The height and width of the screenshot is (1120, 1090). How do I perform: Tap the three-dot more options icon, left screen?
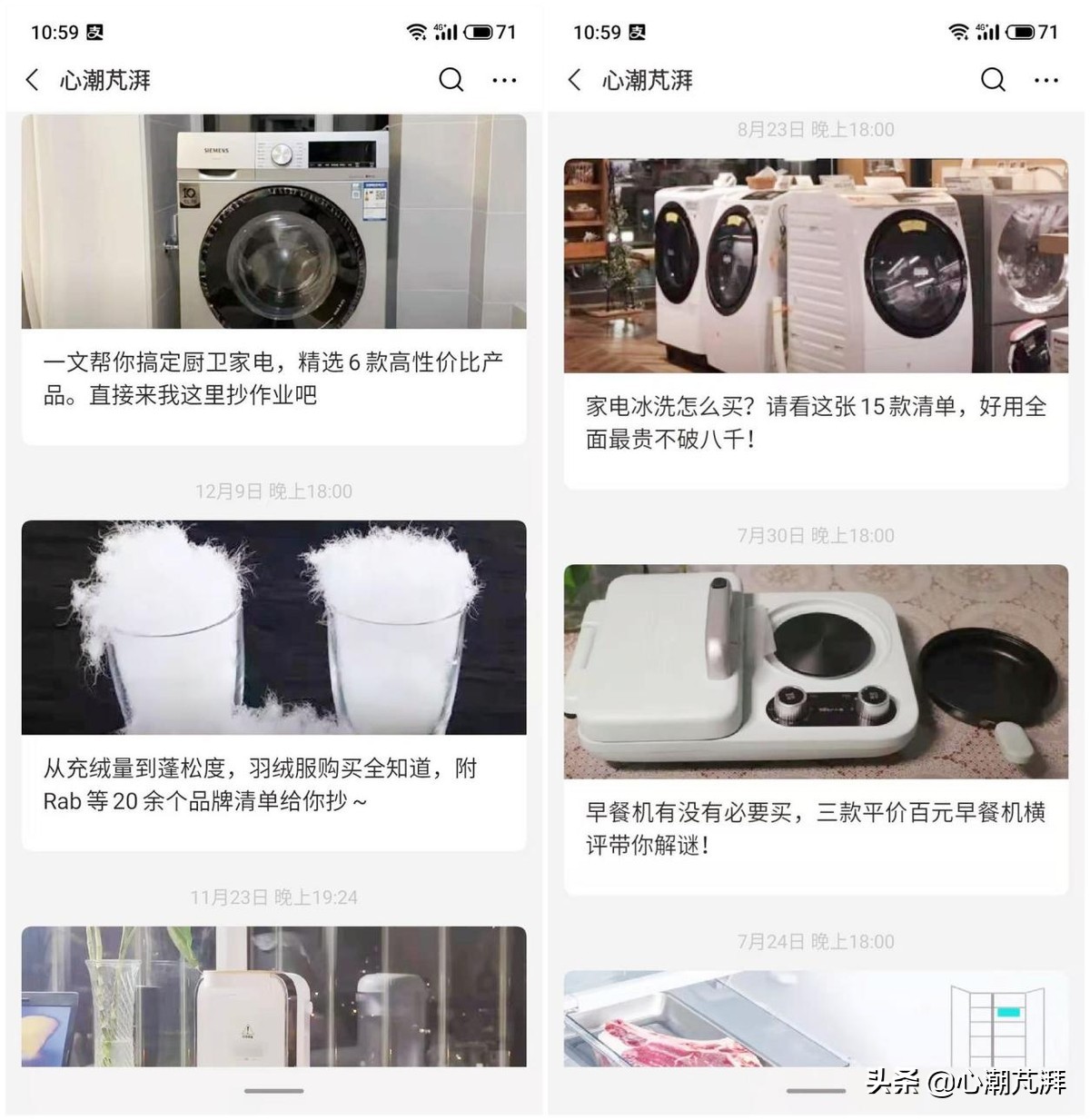504,80
